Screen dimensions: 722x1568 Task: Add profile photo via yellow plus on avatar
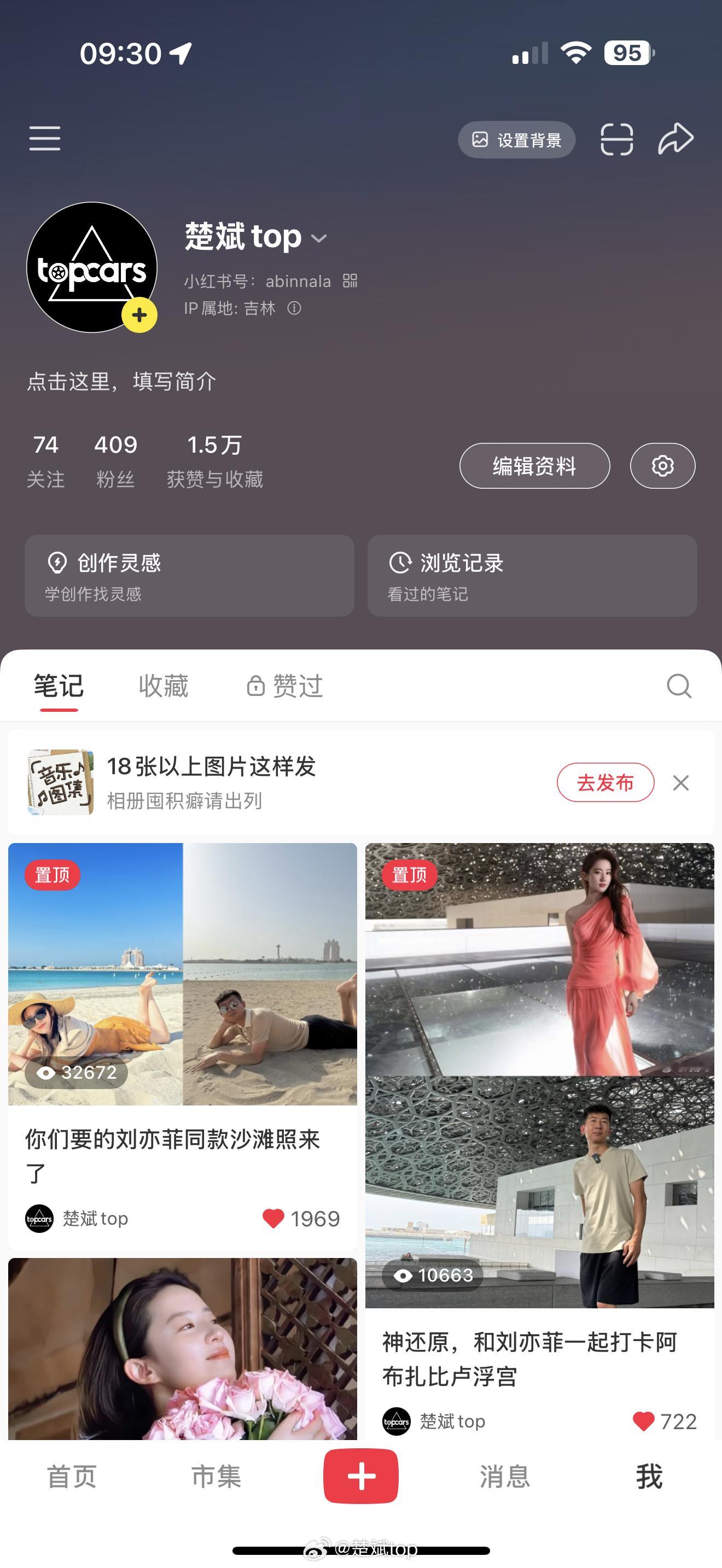tap(140, 315)
